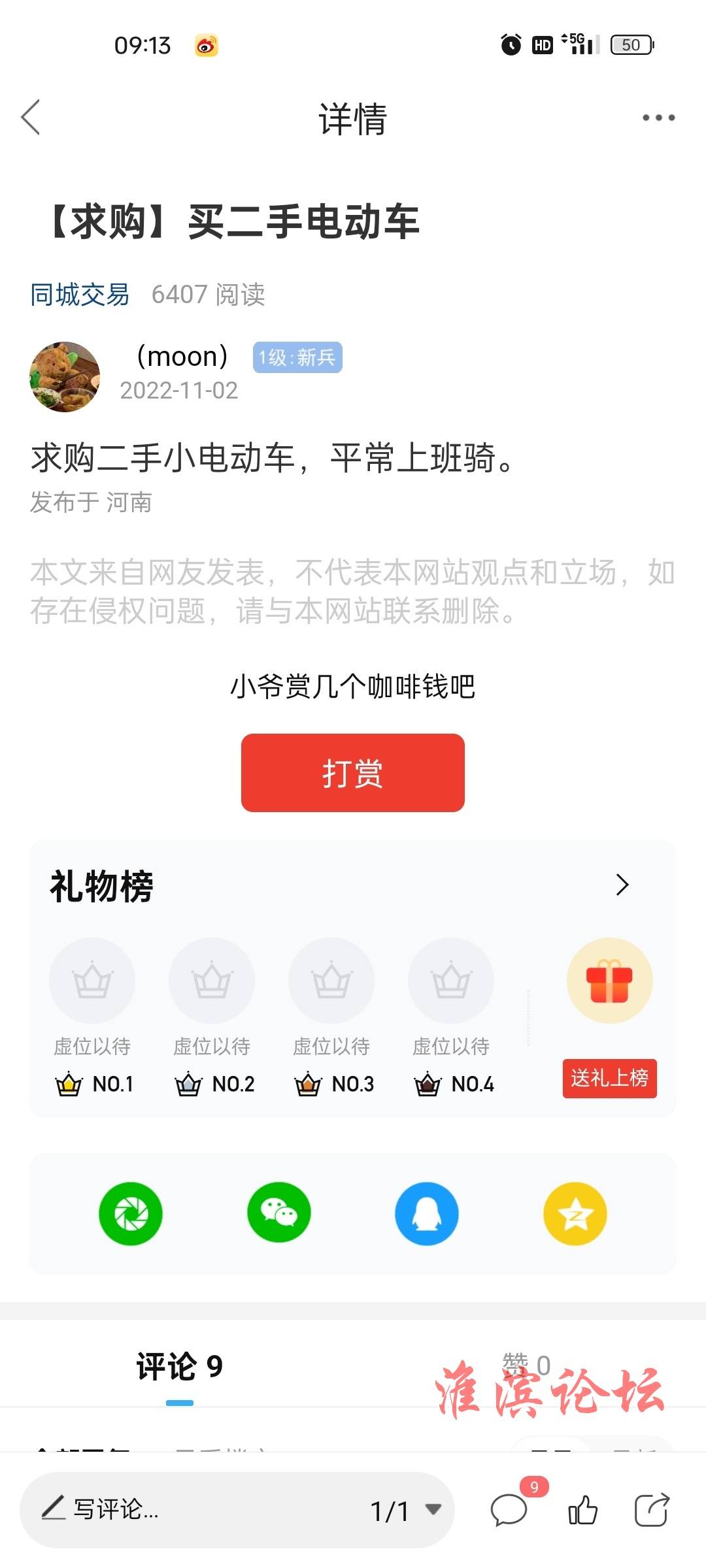Share the post via WeChat
Screen dimensions: 706x1568
[279, 1213]
